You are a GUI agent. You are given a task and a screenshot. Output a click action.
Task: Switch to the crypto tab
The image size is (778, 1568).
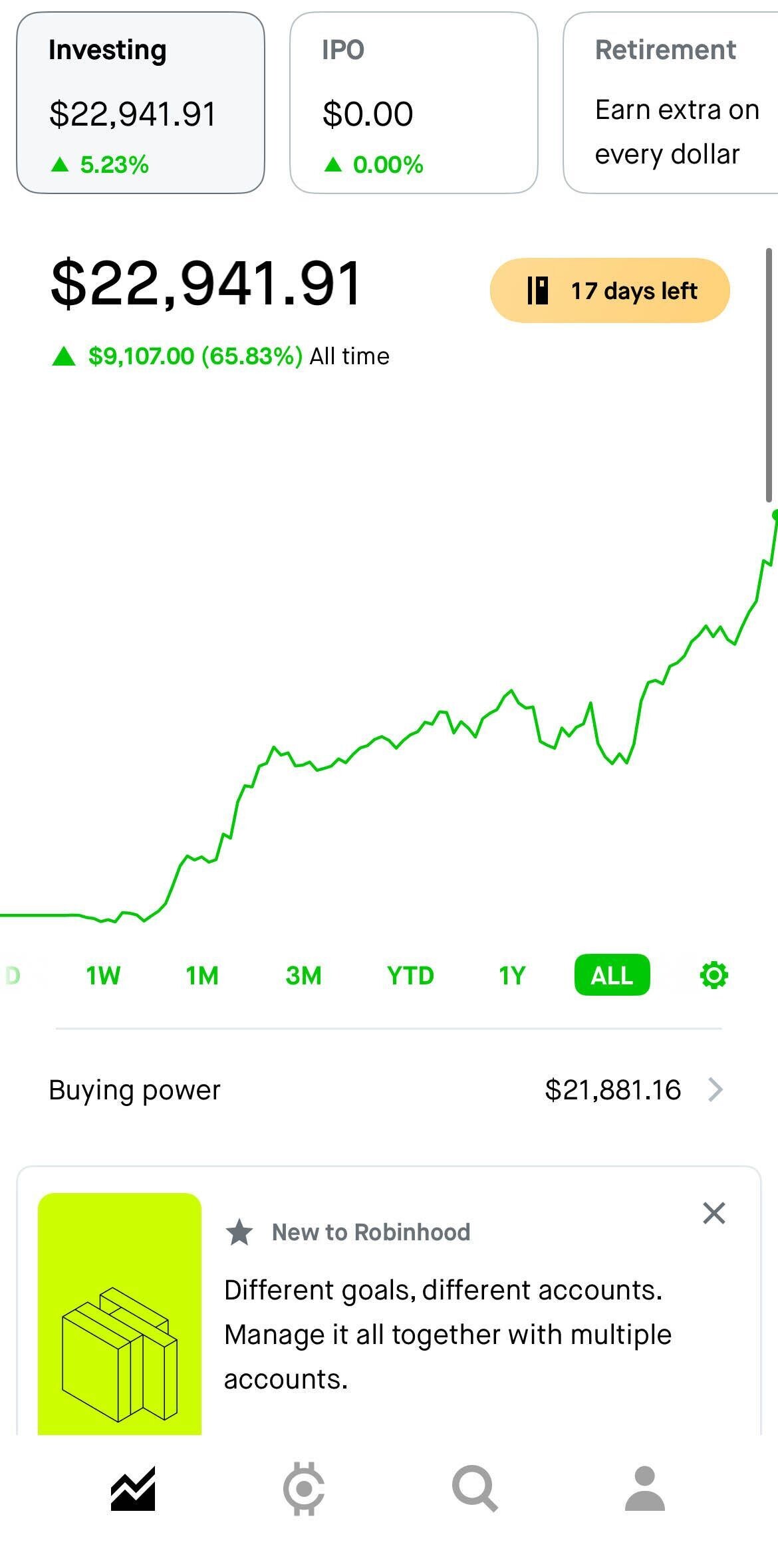click(304, 1489)
